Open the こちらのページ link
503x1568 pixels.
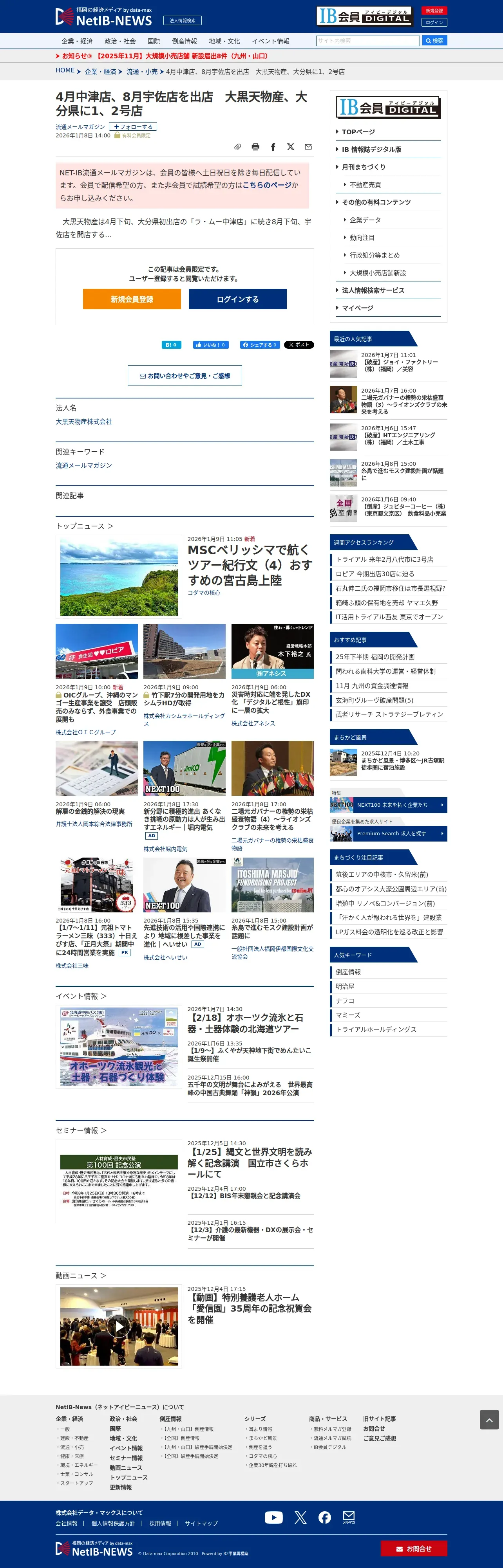tap(267, 185)
